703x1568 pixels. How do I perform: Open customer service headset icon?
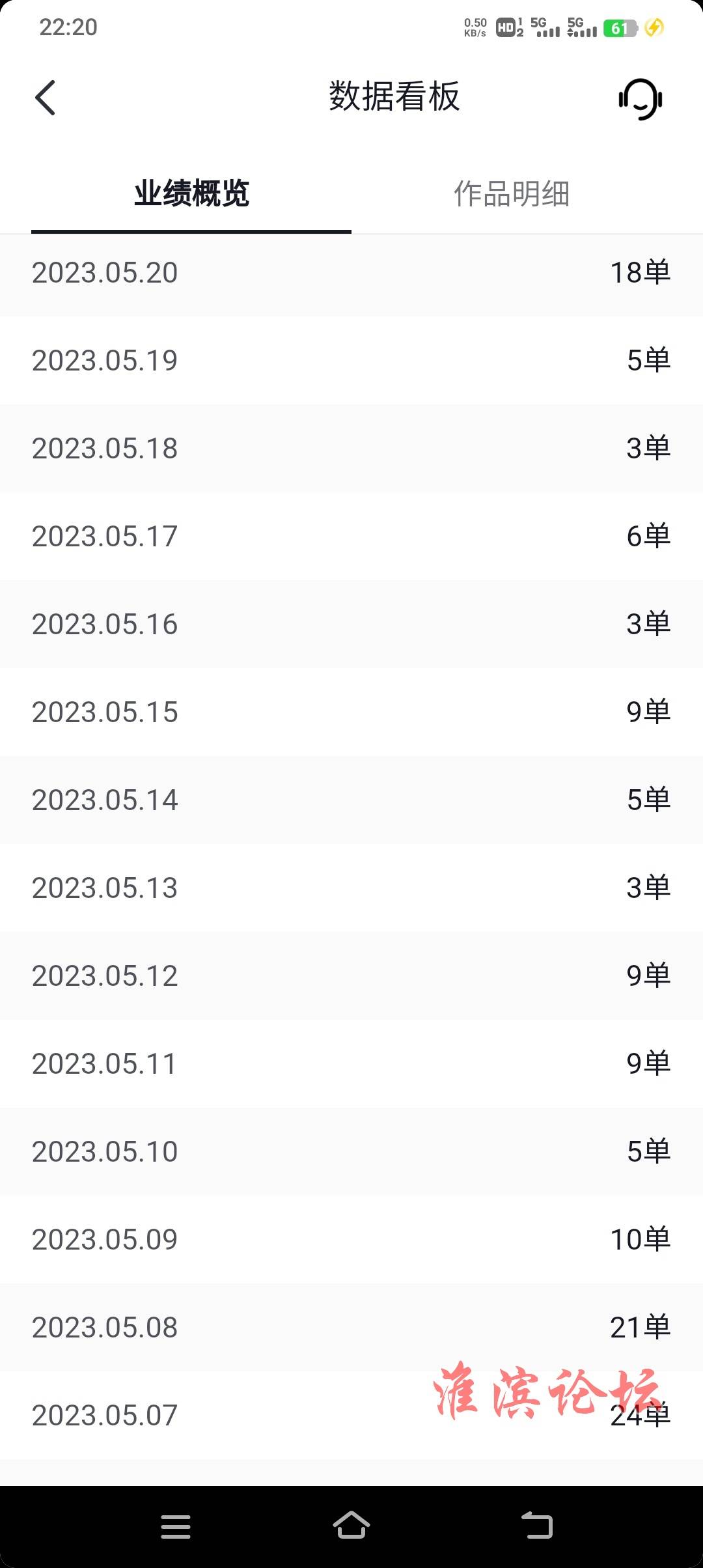(x=641, y=99)
